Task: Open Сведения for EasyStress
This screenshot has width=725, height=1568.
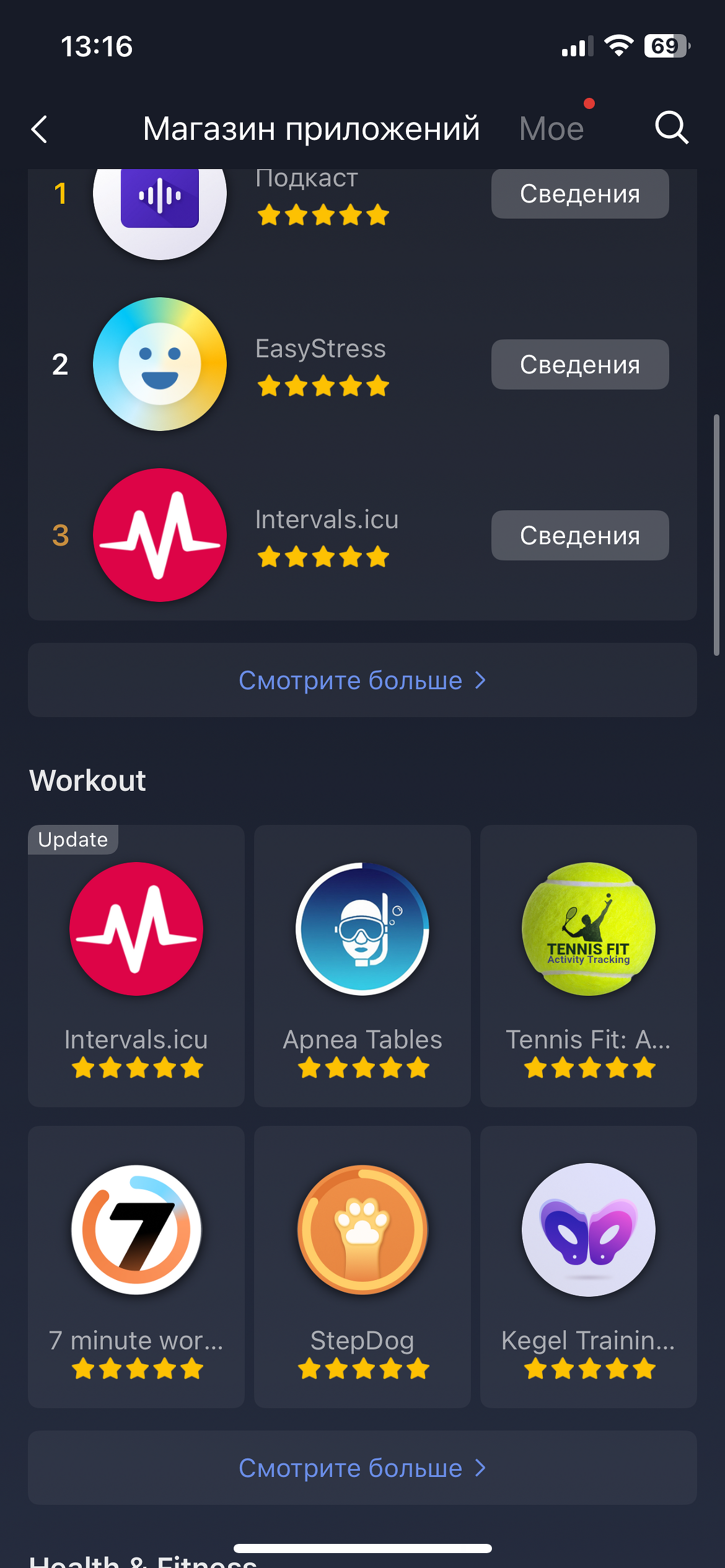Action: 579,365
